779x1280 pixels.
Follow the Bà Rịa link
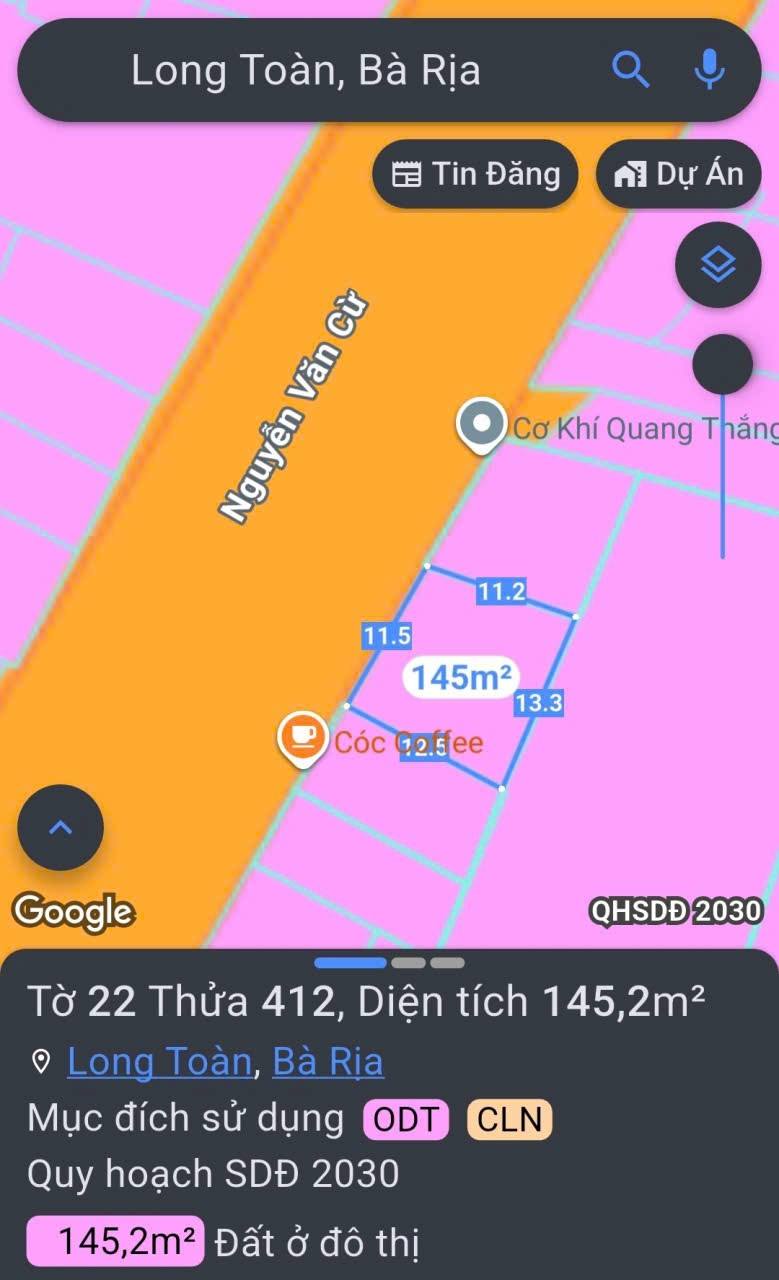[x=328, y=1061]
